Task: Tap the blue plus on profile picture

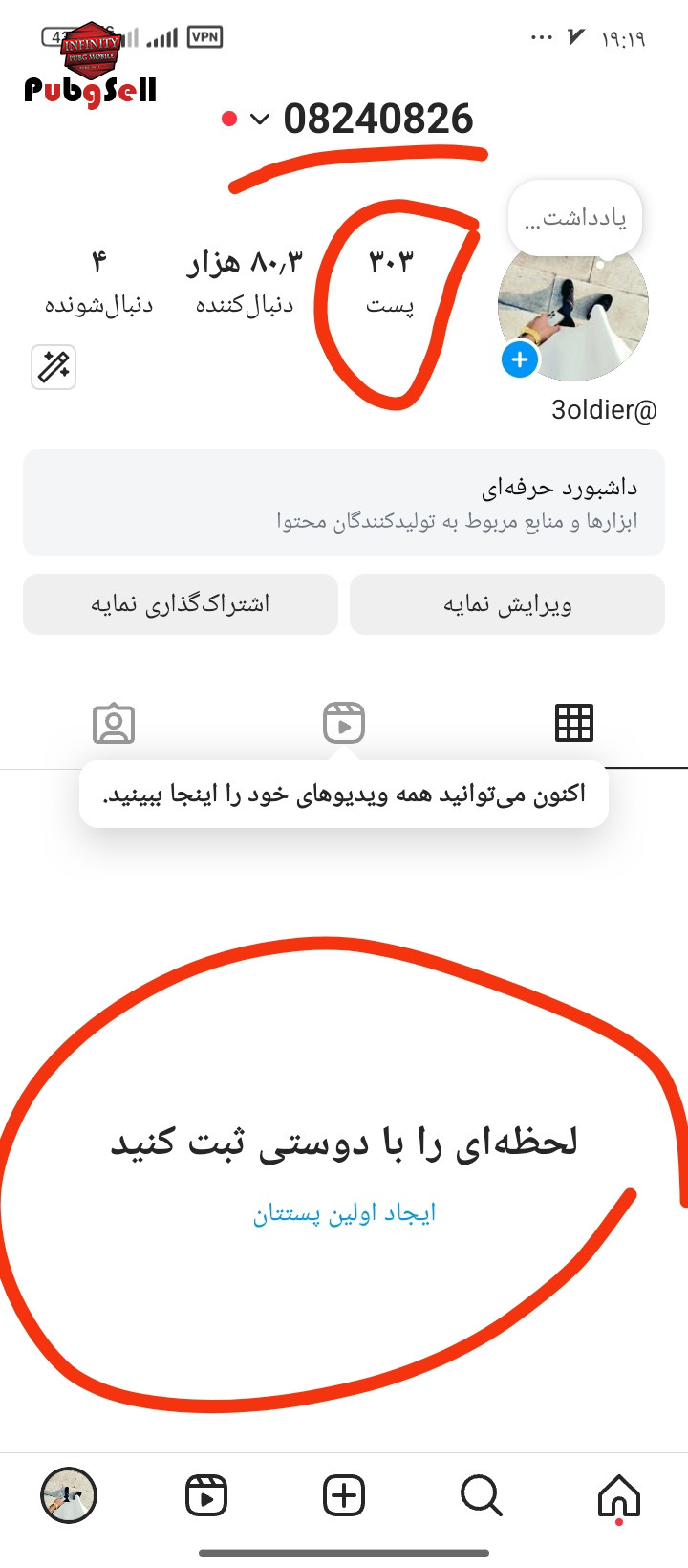Action: click(x=520, y=360)
